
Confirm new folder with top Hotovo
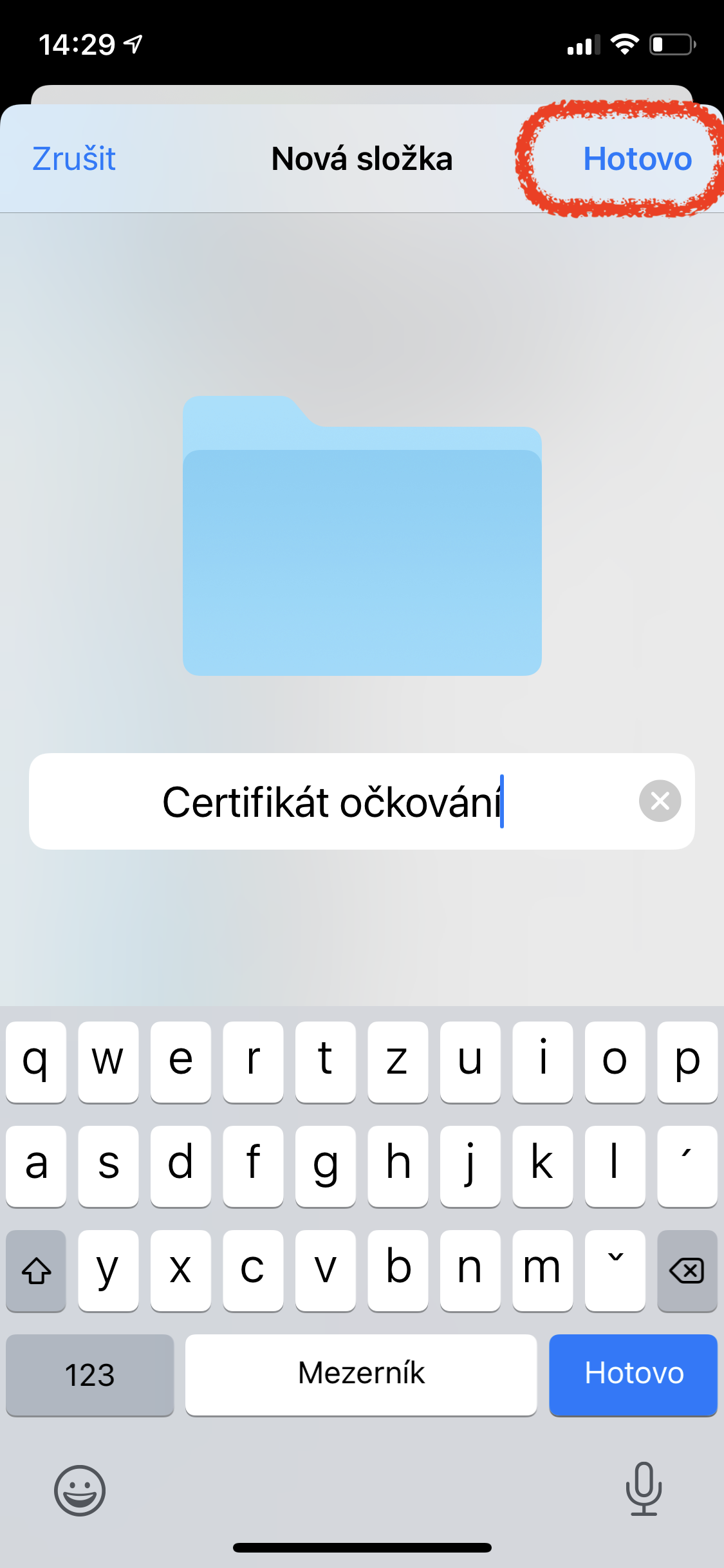(636, 159)
